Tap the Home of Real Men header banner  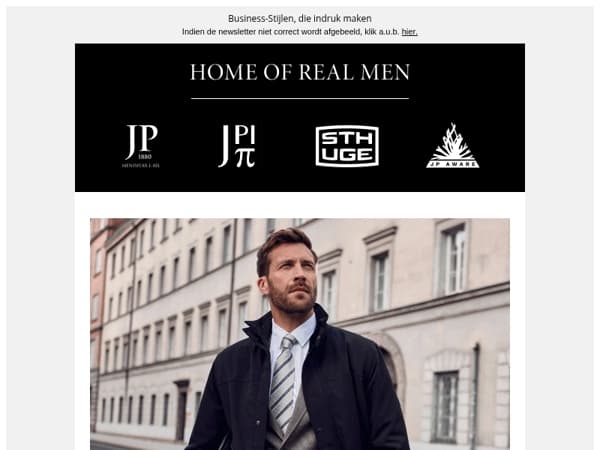[x=300, y=73]
